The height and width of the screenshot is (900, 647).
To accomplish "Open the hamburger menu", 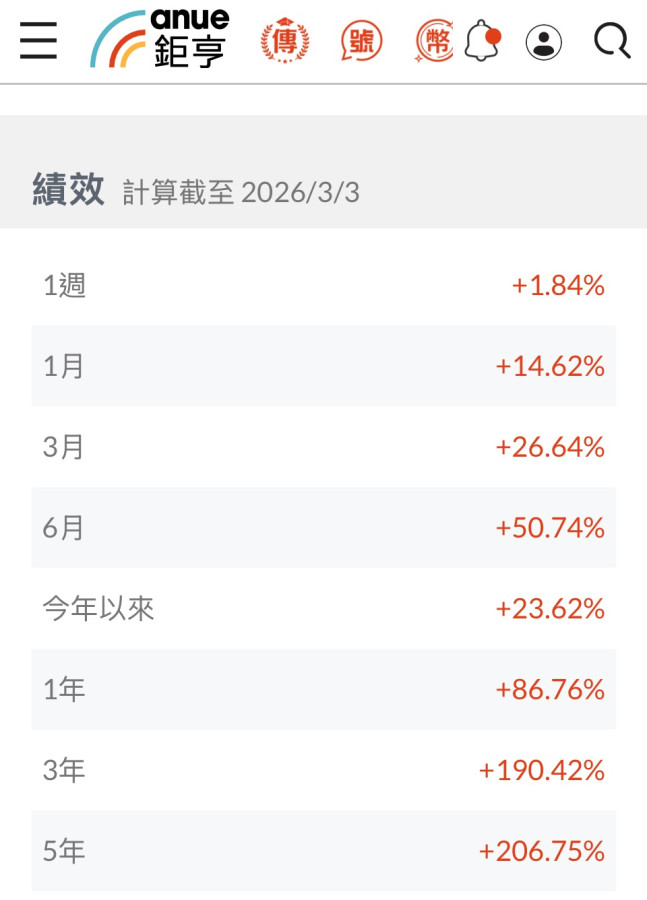I will click(x=38, y=41).
